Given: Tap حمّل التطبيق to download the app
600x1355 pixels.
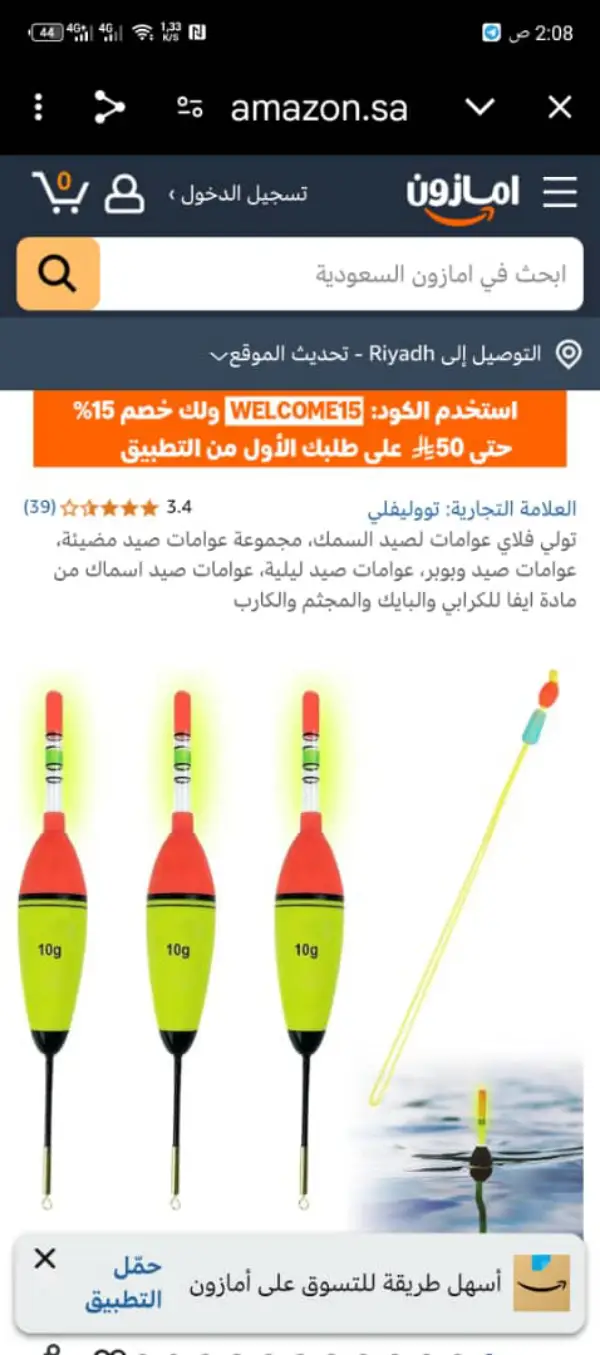Looking at the screenshot, I should 123,1282.
